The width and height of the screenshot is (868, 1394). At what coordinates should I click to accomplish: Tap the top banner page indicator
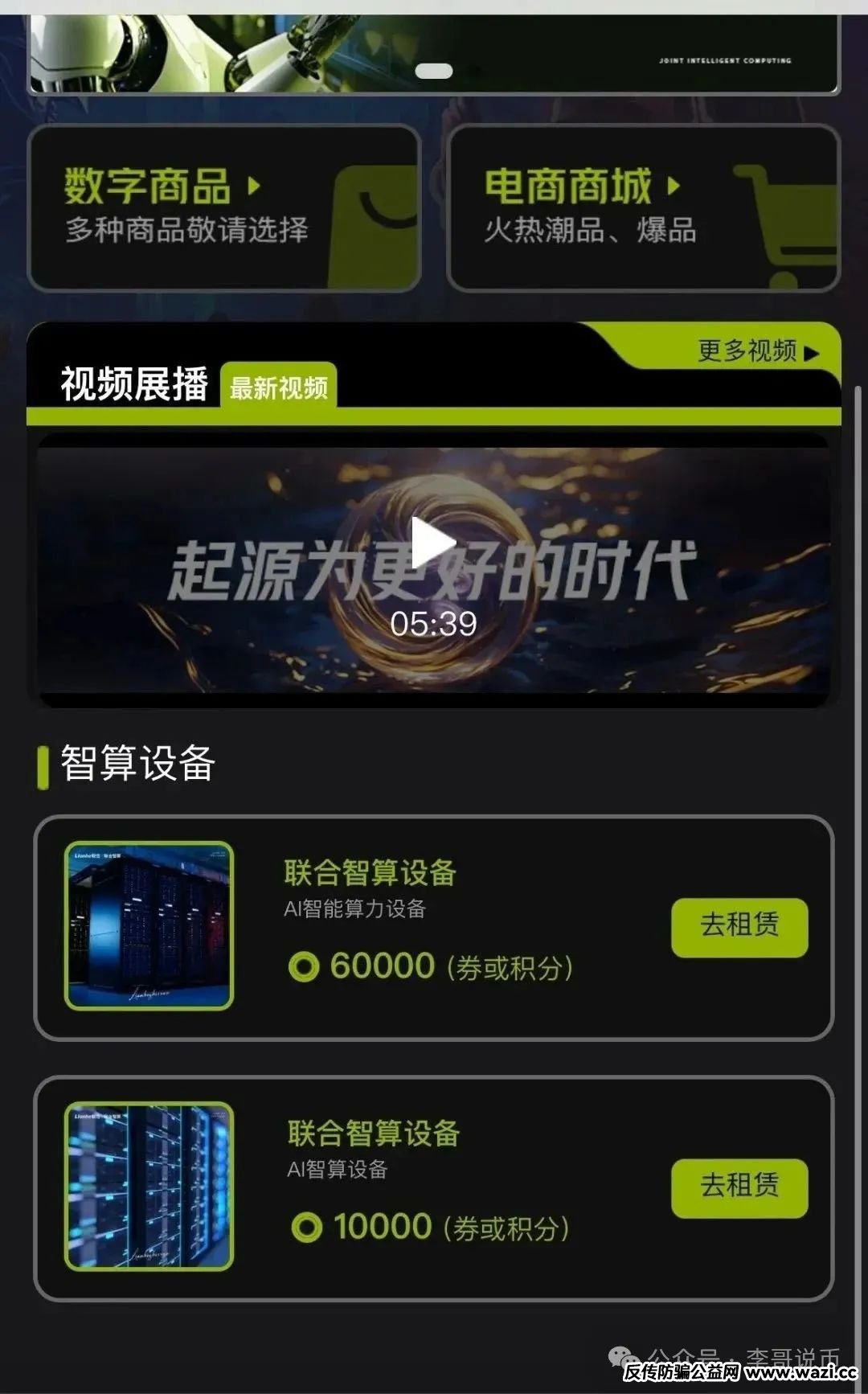[434, 72]
